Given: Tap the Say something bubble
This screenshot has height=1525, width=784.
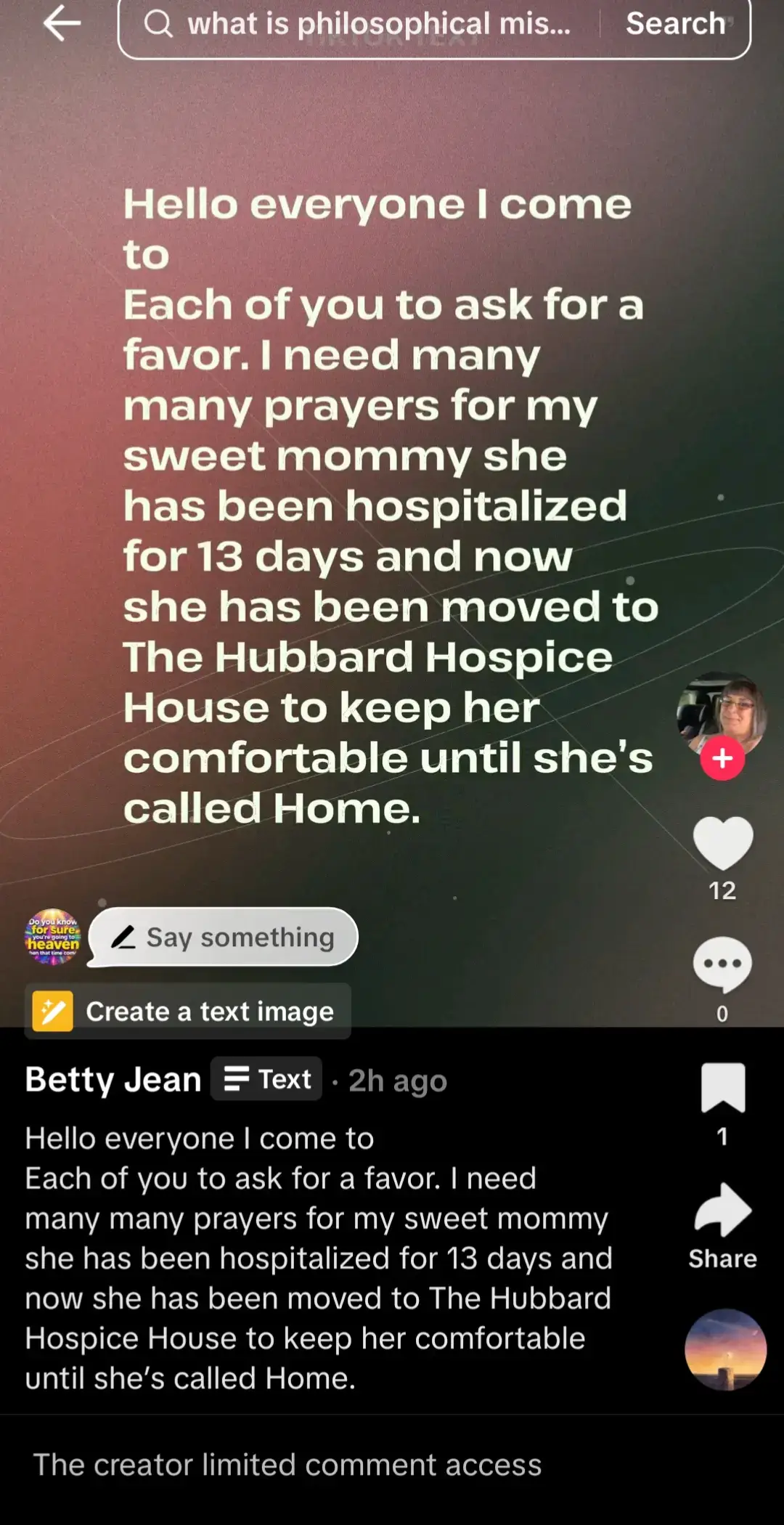Looking at the screenshot, I should pyautogui.click(x=224, y=938).
